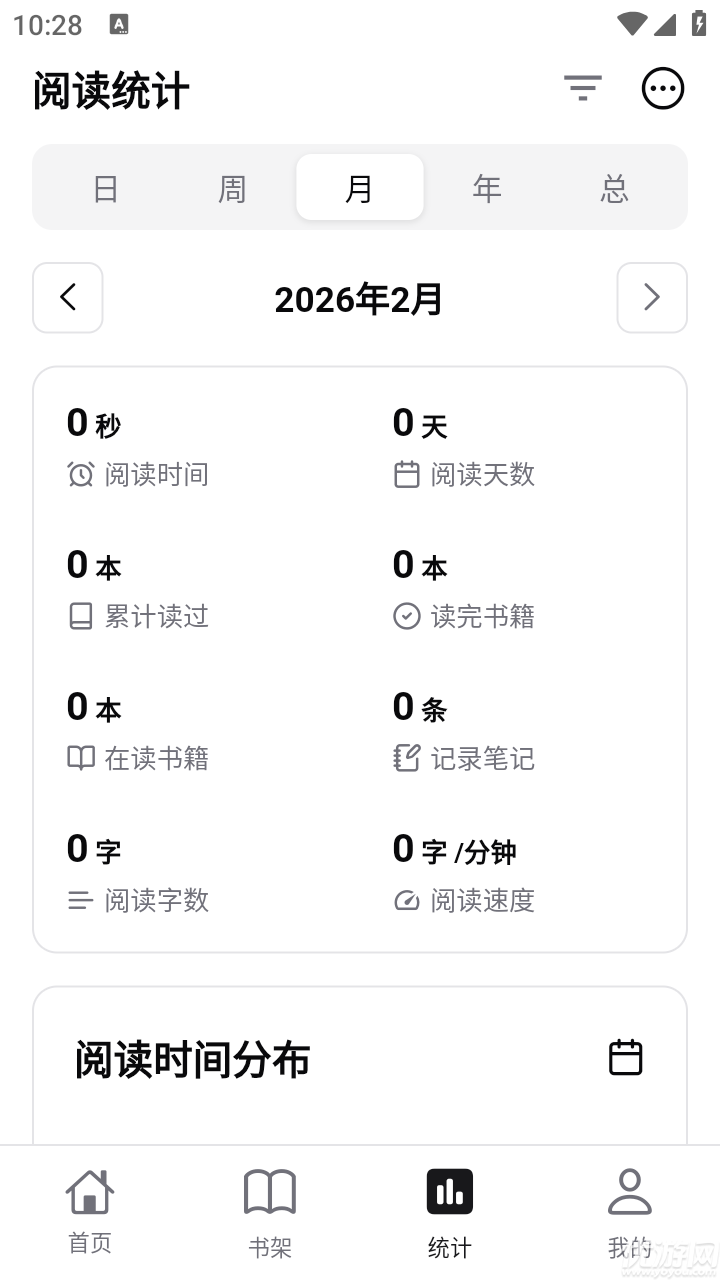Image resolution: width=720 pixels, height=1280 pixels.
Task: Select the 总 statistics view
Action: point(614,187)
